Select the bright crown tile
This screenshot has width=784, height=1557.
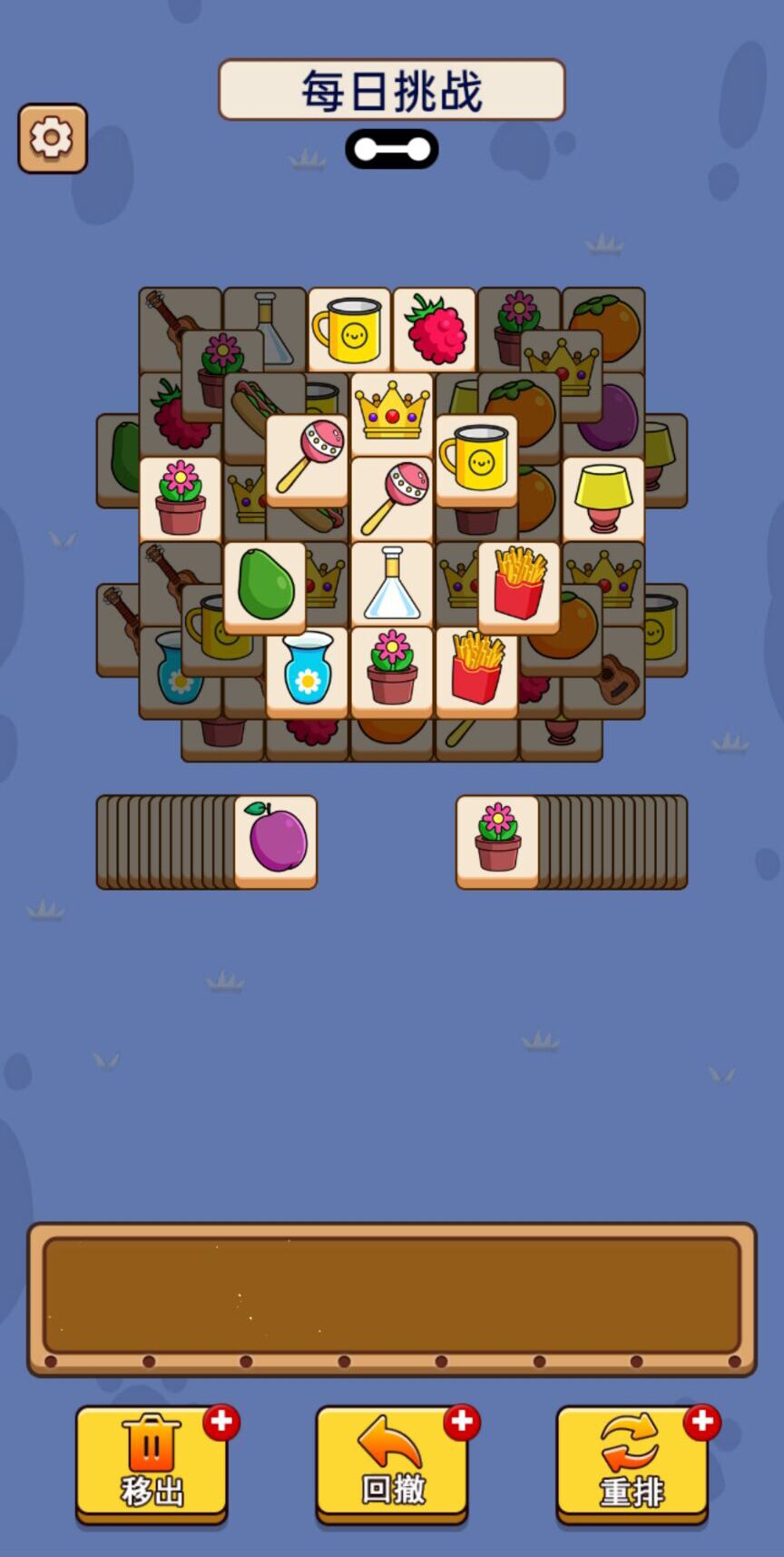click(392, 412)
